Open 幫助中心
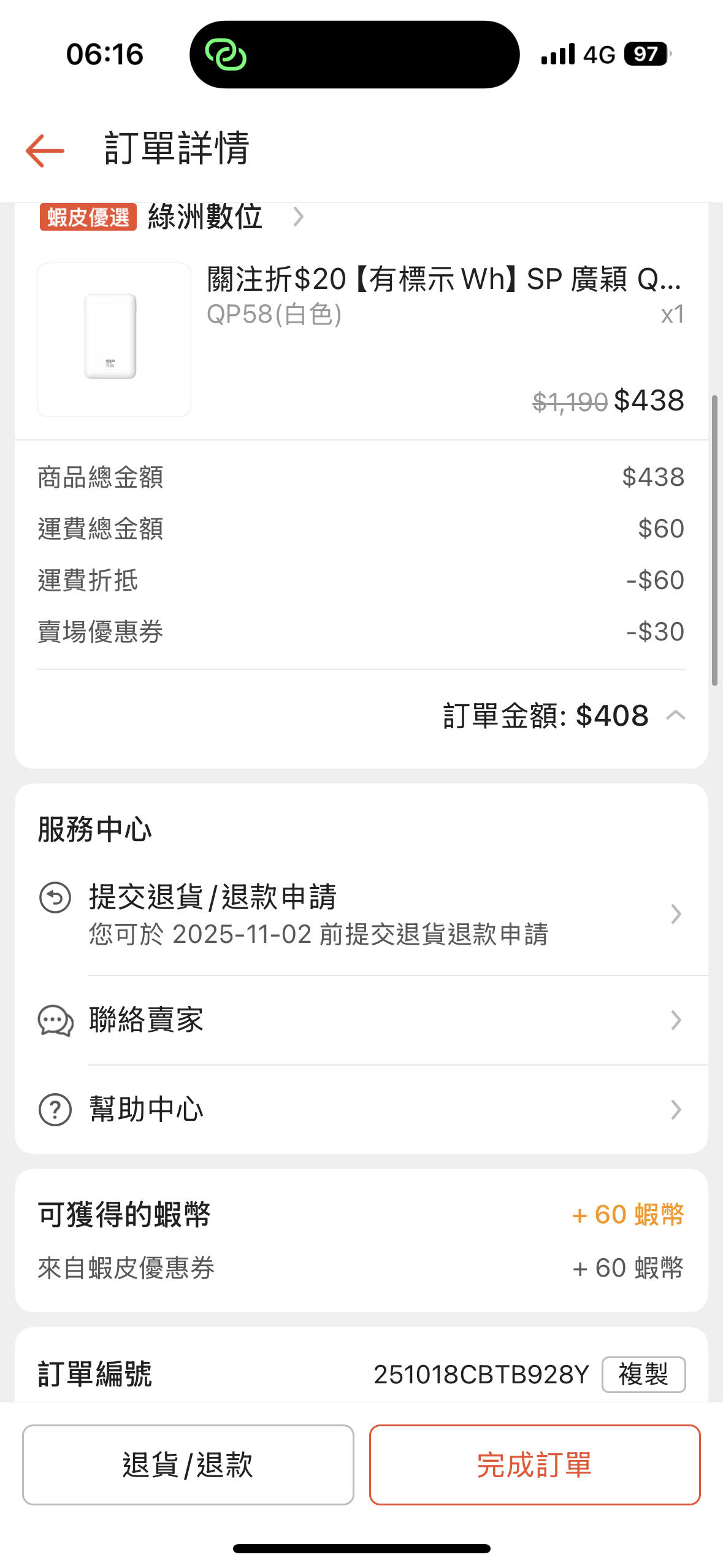 coord(361,1110)
